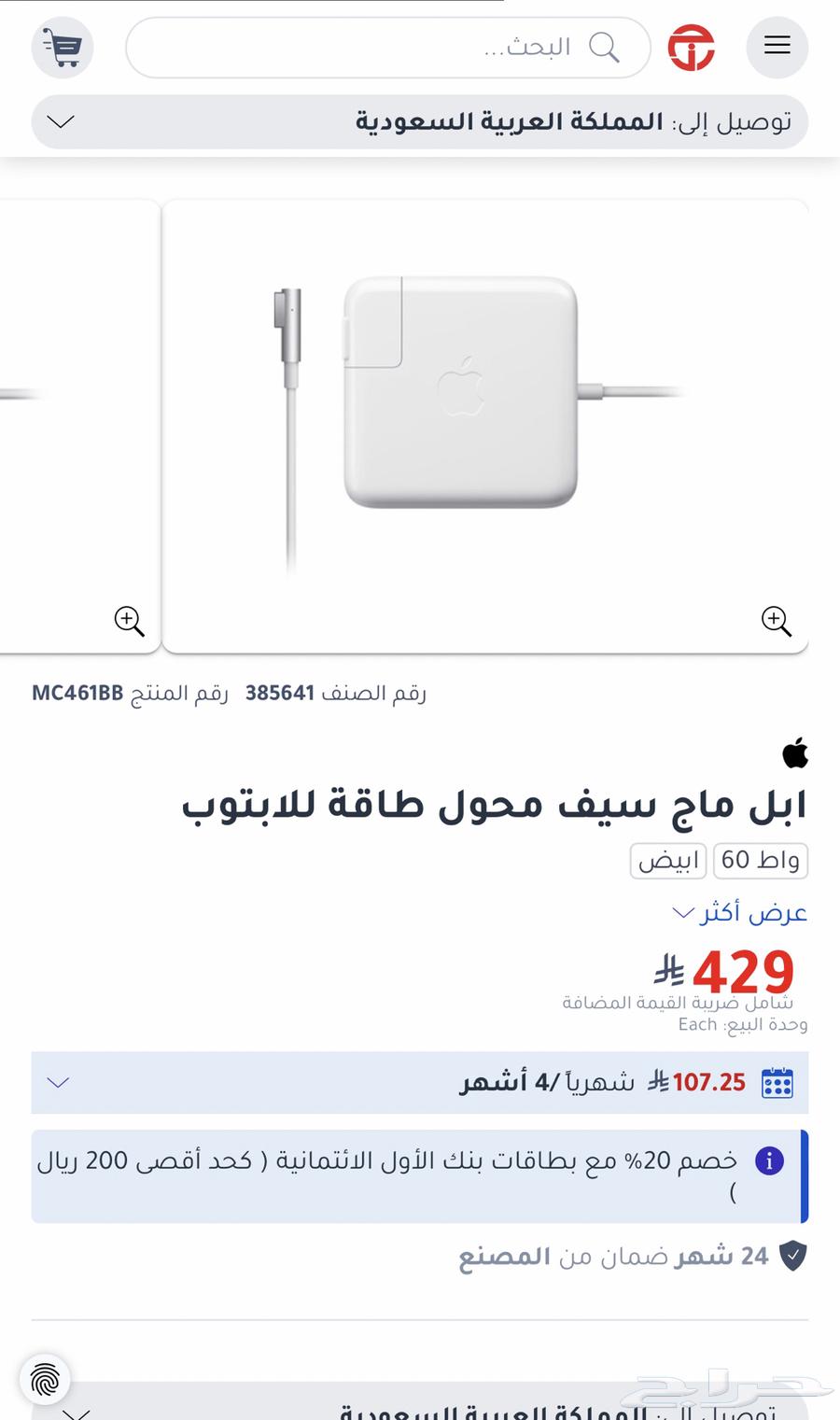Click the bank discount offer banner
This screenshot has width=840, height=1420.
(x=420, y=1174)
